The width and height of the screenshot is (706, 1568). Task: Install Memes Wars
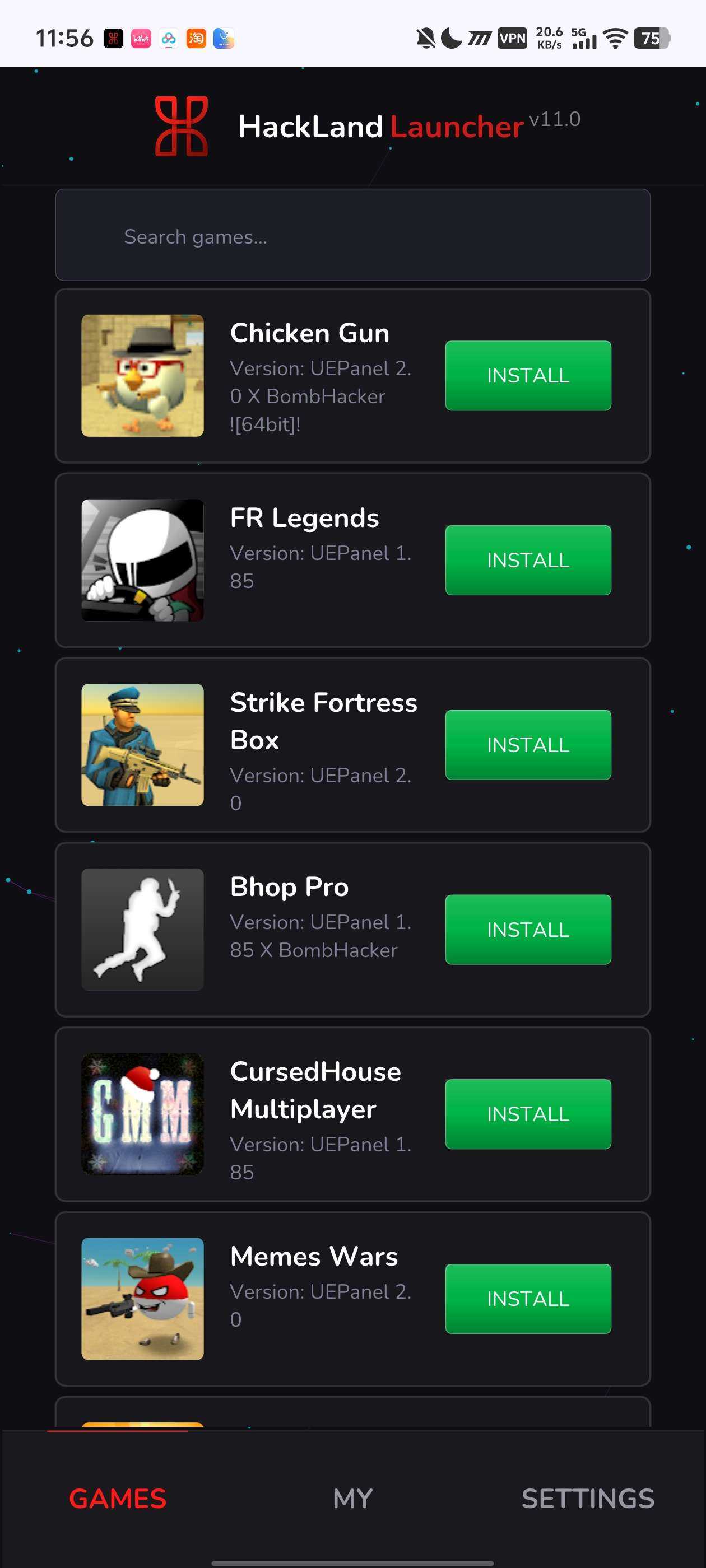point(527,1298)
